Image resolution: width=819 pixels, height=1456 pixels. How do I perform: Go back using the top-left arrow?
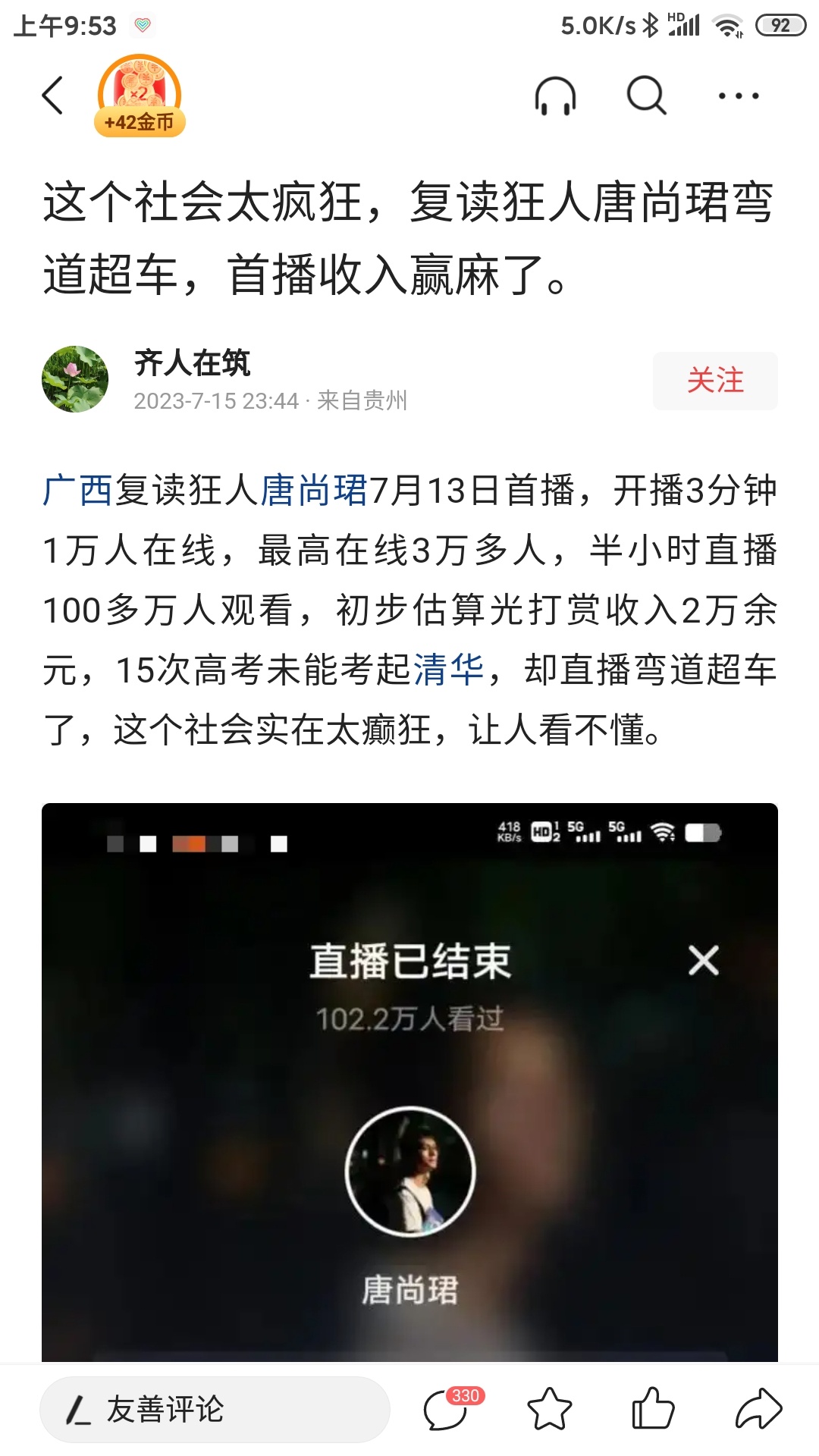[x=53, y=96]
